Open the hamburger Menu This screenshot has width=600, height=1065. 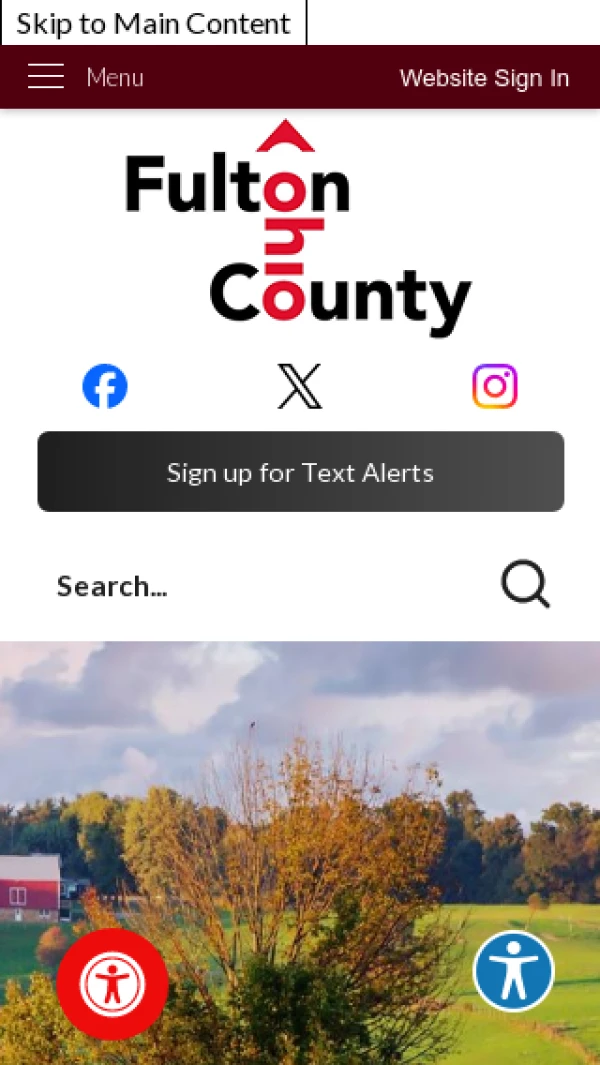(x=85, y=77)
